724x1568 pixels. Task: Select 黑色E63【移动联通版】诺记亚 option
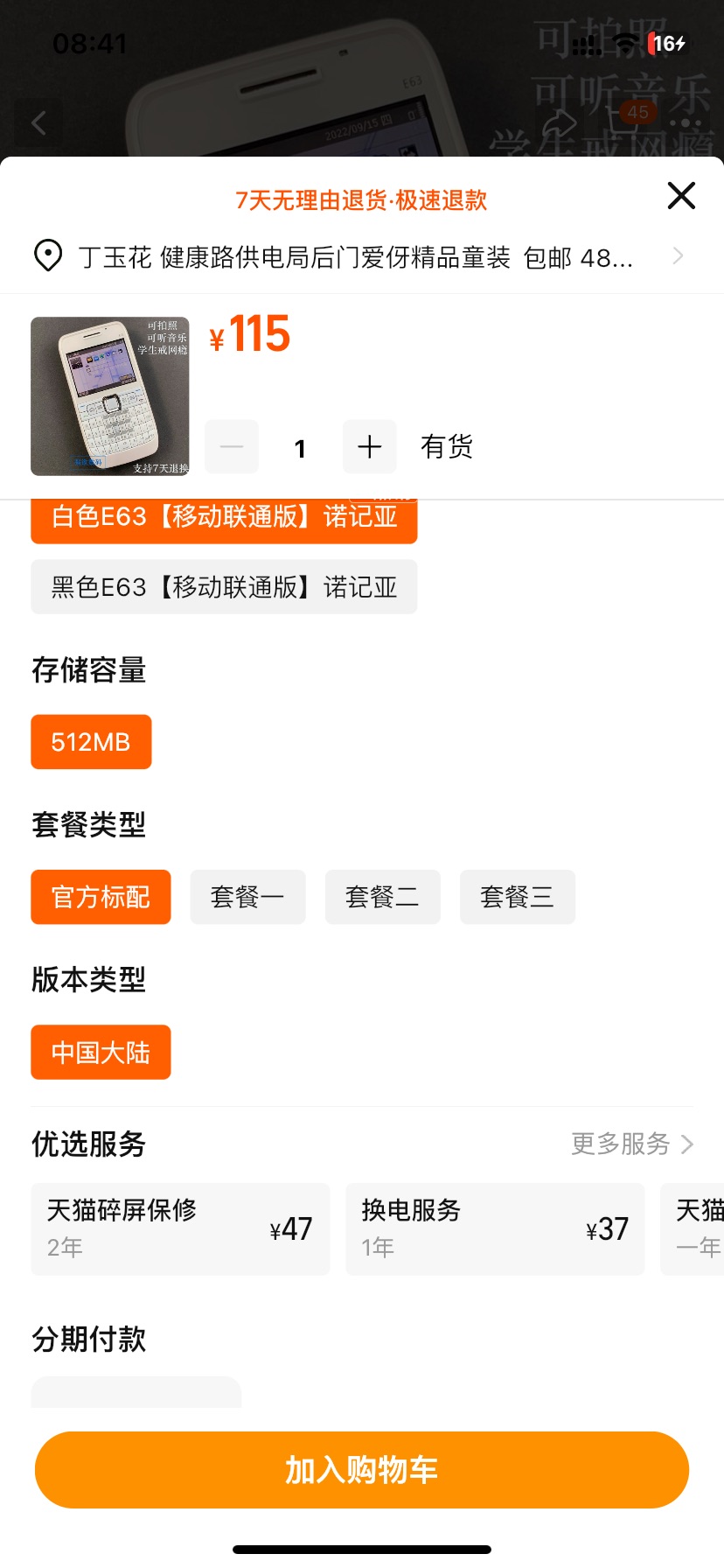tap(224, 586)
